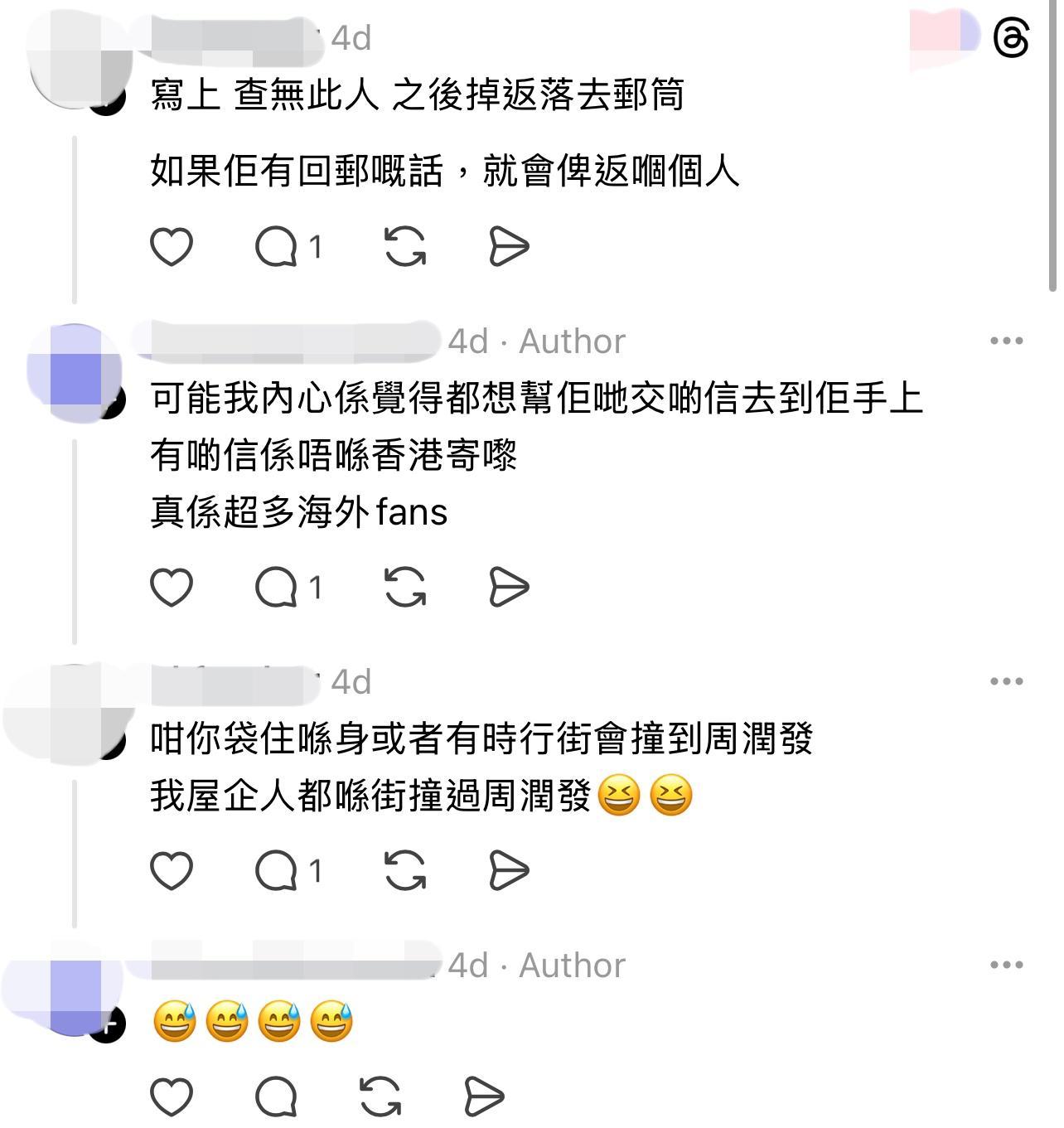Repost the 查無此人 comment
Image resolution: width=1064 pixels, height=1128 pixels.
(405, 247)
